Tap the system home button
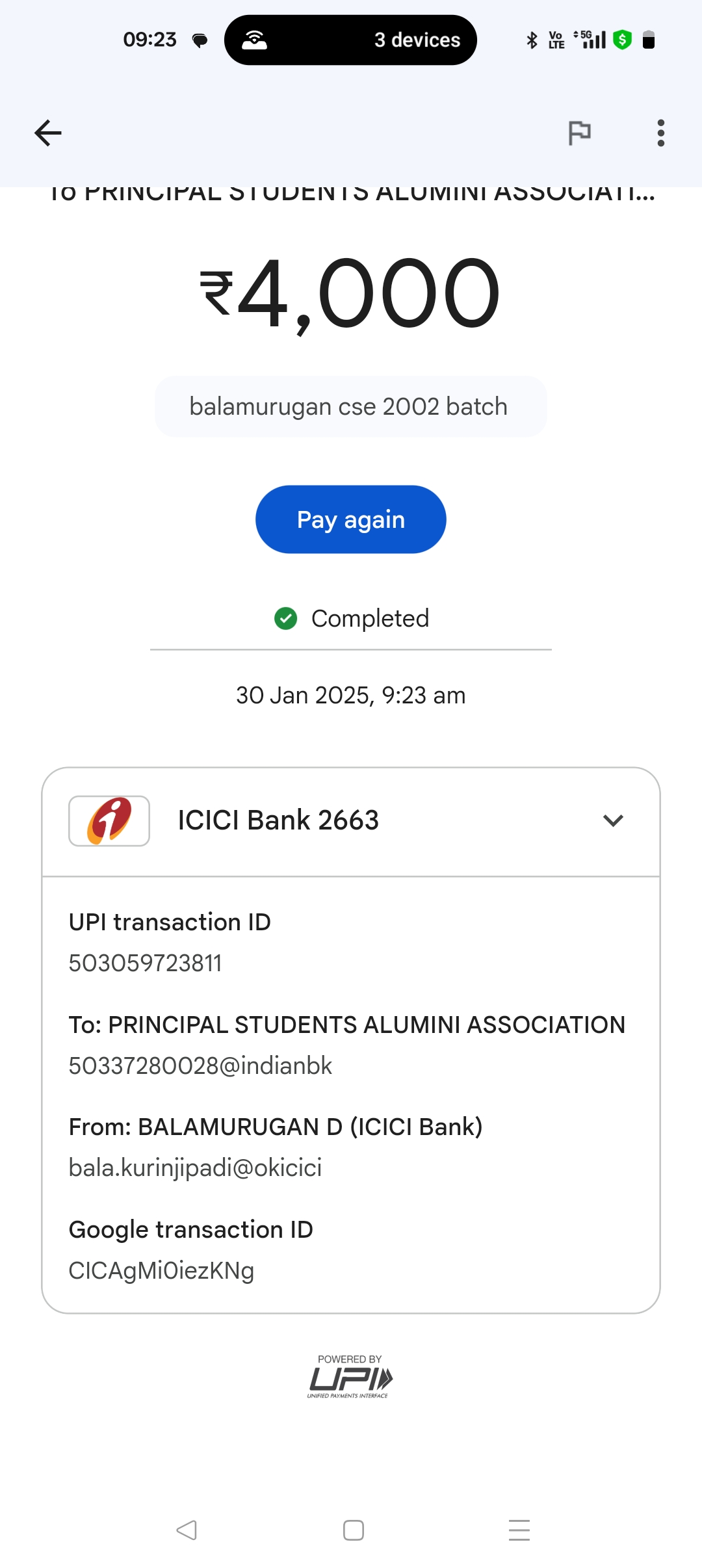702x1568 pixels. coord(354,1530)
